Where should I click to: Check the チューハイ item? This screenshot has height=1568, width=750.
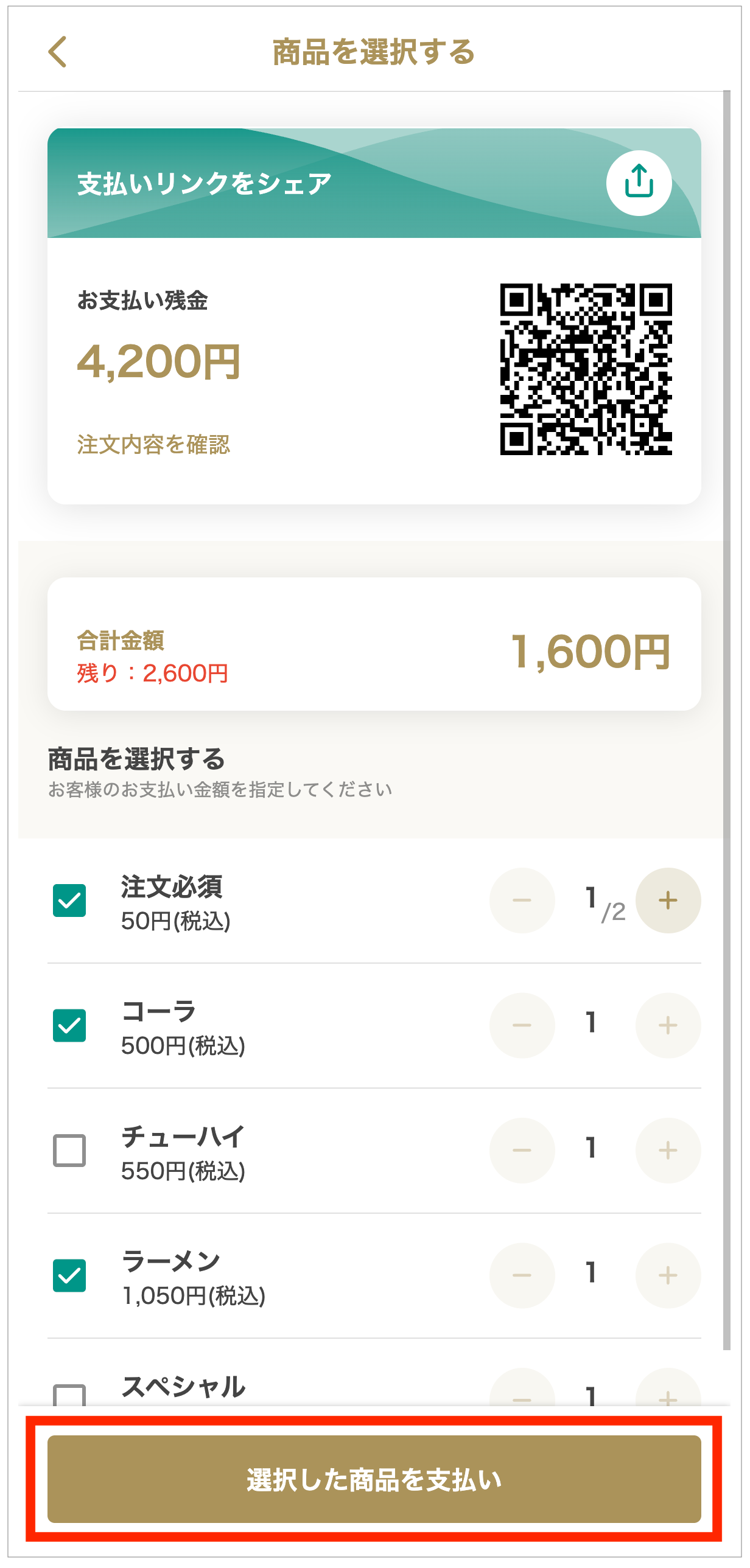[x=69, y=1150]
